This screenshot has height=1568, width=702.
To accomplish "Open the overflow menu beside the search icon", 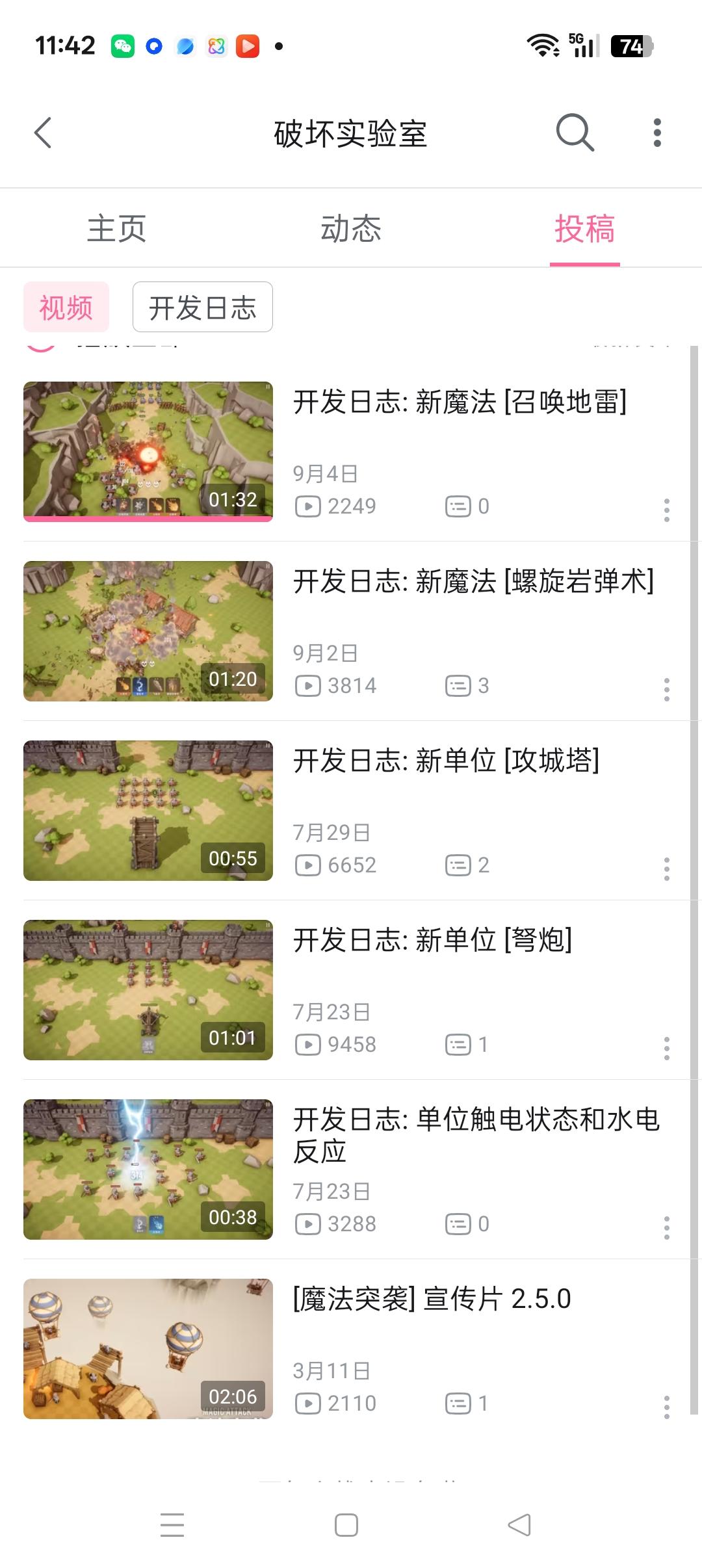I will click(657, 133).
